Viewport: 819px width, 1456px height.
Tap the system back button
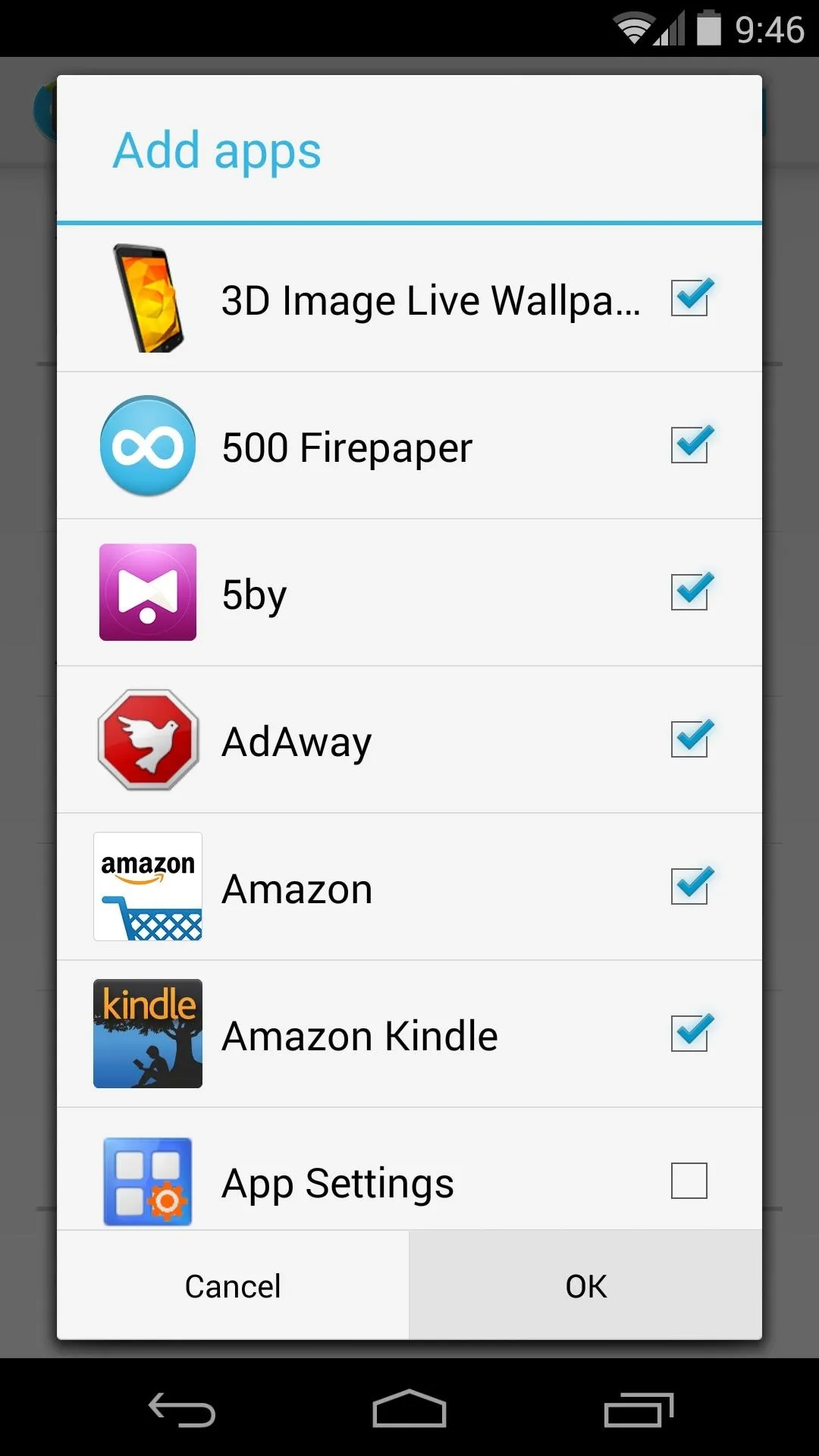(x=182, y=1409)
